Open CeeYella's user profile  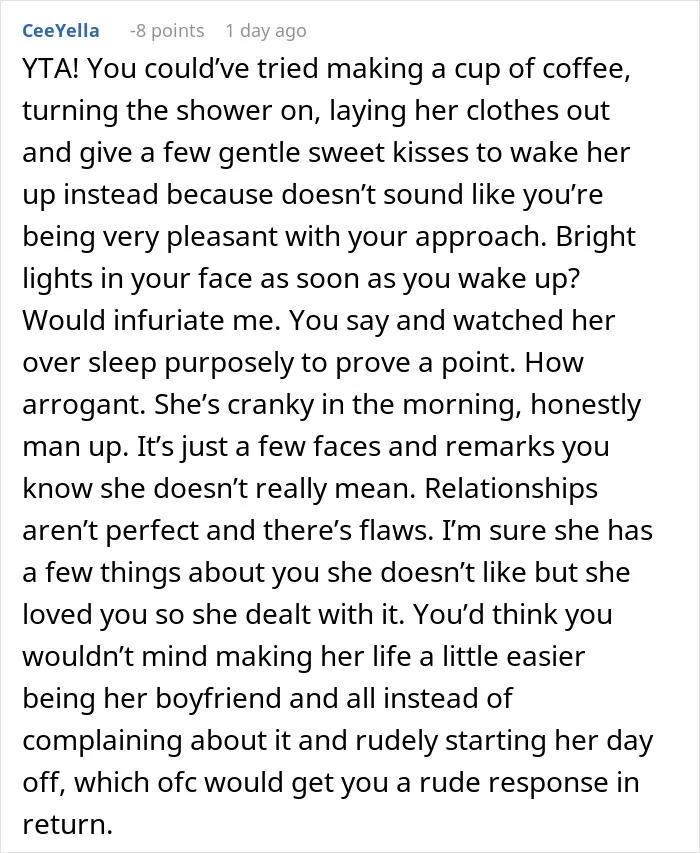60,30
